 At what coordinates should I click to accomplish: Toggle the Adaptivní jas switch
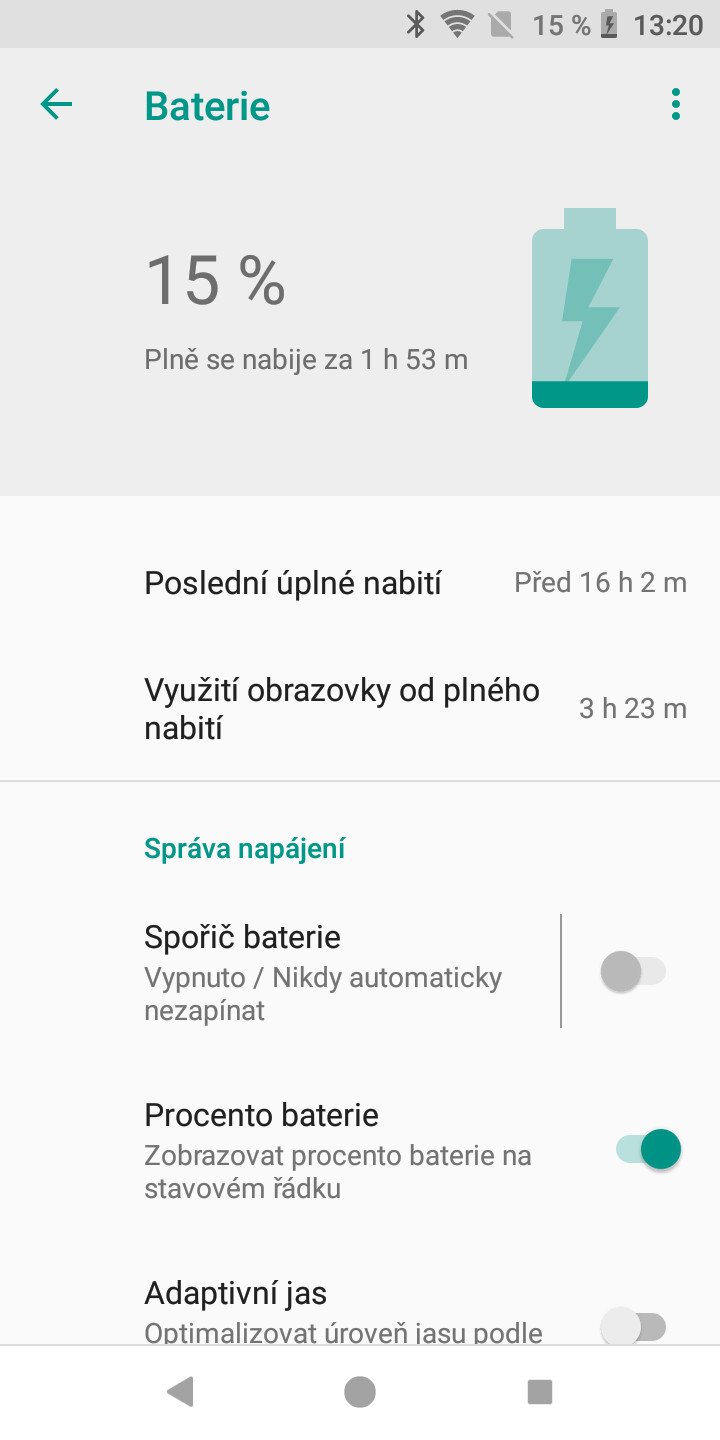[x=633, y=1327]
